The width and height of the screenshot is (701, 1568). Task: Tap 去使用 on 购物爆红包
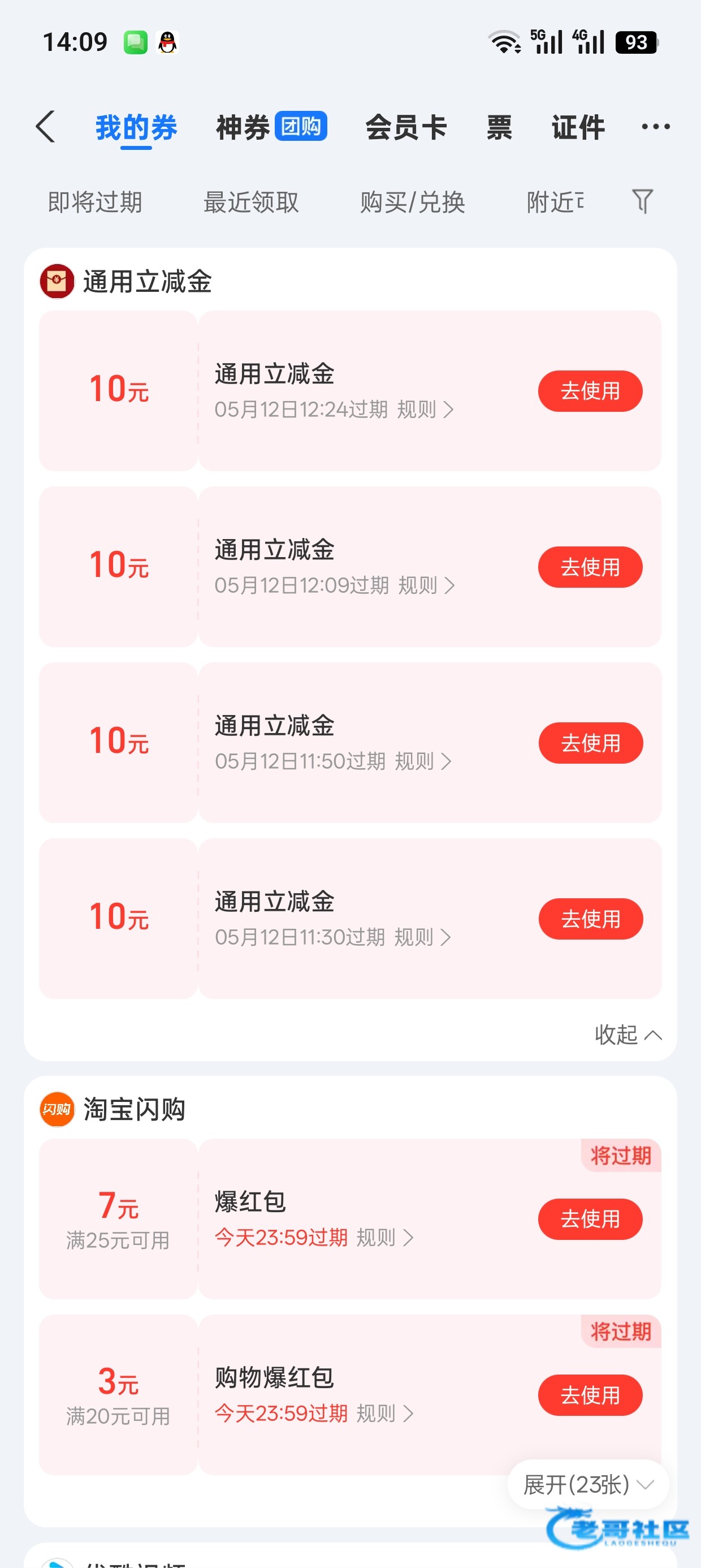coord(590,1394)
